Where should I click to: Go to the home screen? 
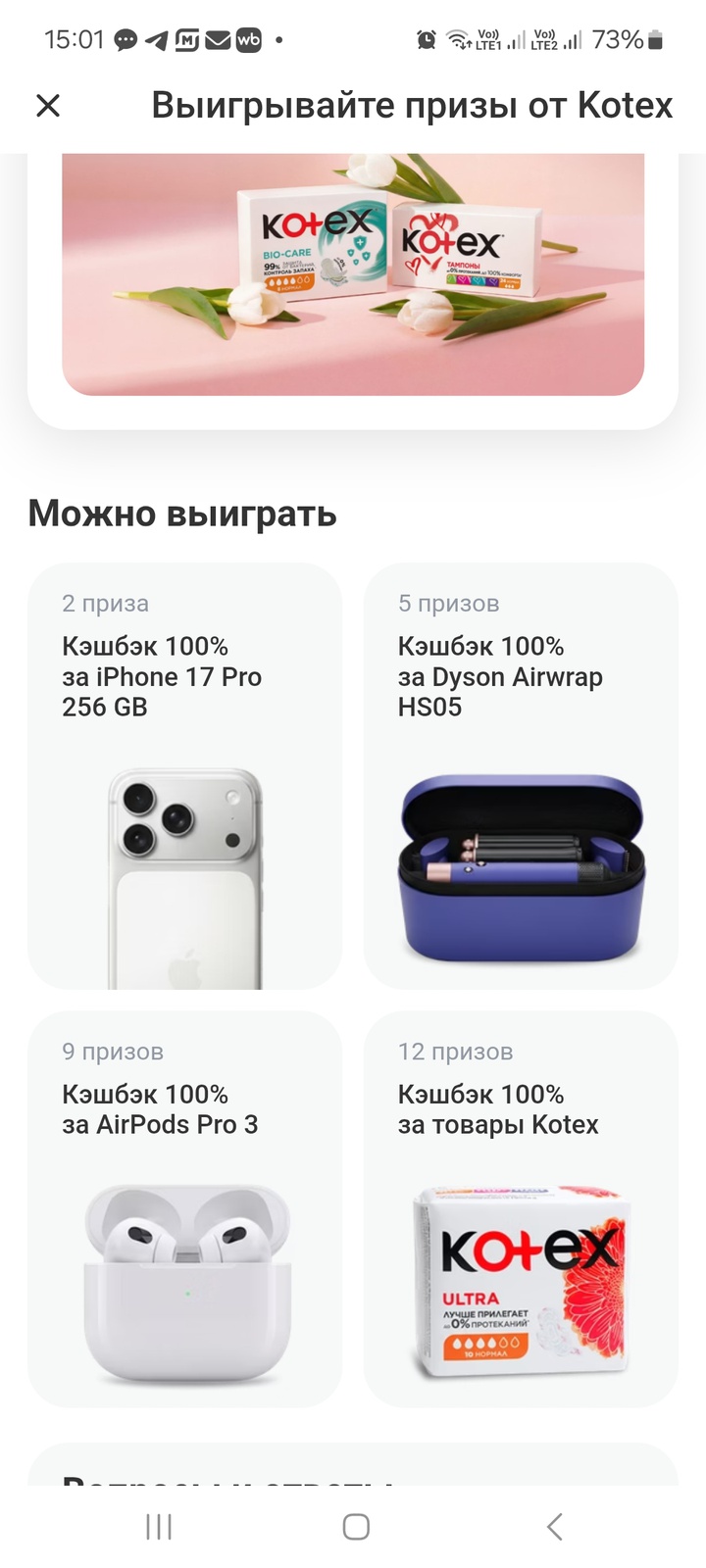(356, 1526)
